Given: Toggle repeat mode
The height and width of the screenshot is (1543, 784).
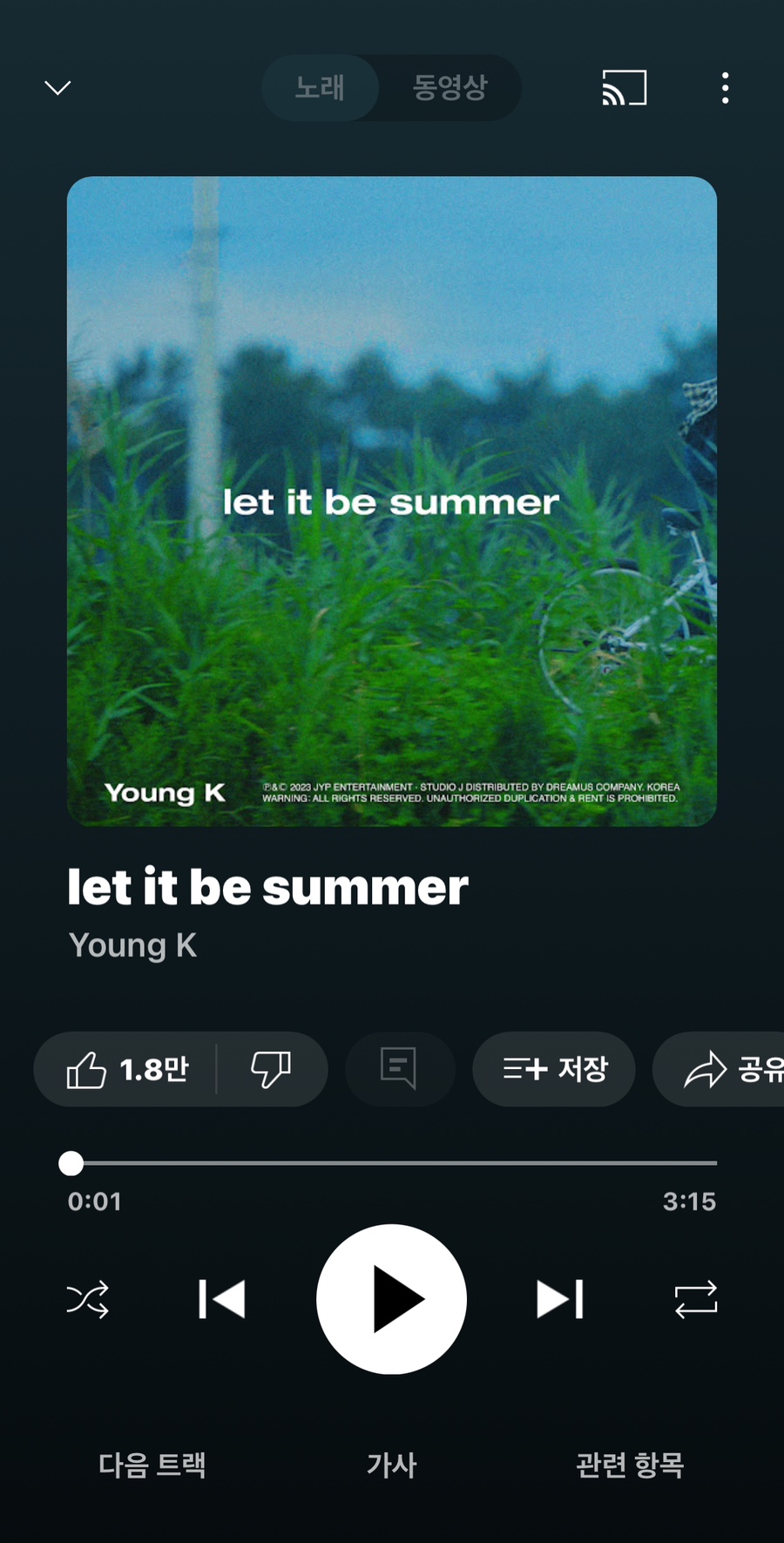Looking at the screenshot, I should point(695,1299).
